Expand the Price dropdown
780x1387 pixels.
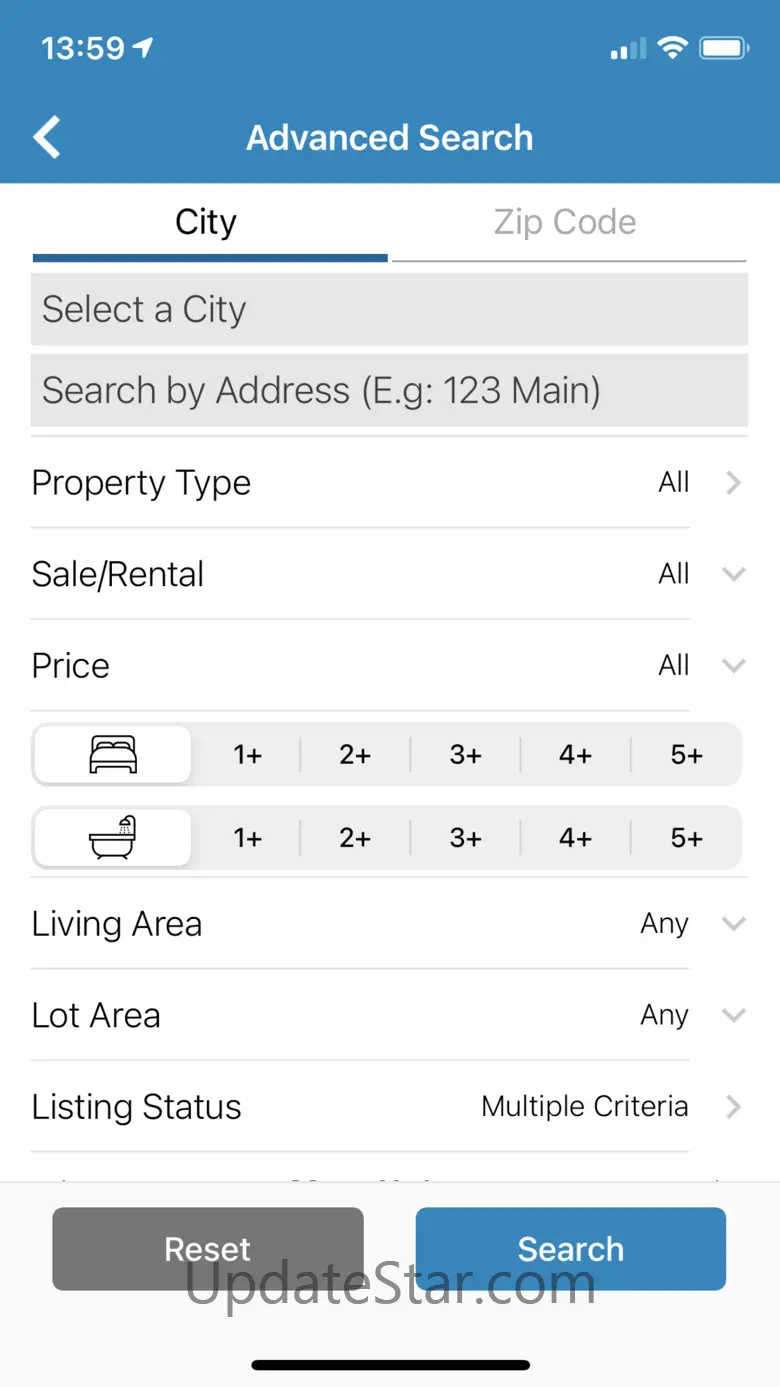point(389,666)
